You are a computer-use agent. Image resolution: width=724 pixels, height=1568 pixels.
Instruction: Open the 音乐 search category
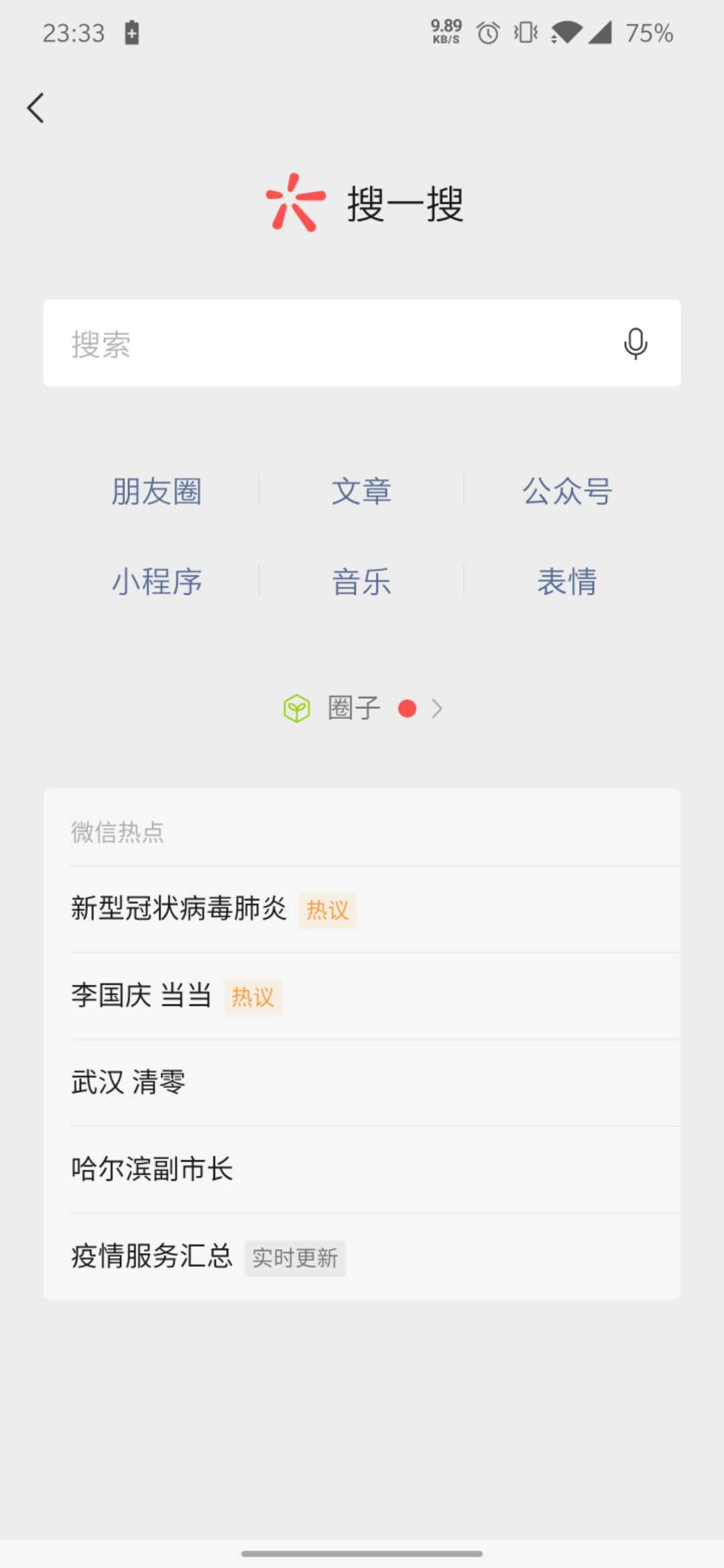coord(362,582)
